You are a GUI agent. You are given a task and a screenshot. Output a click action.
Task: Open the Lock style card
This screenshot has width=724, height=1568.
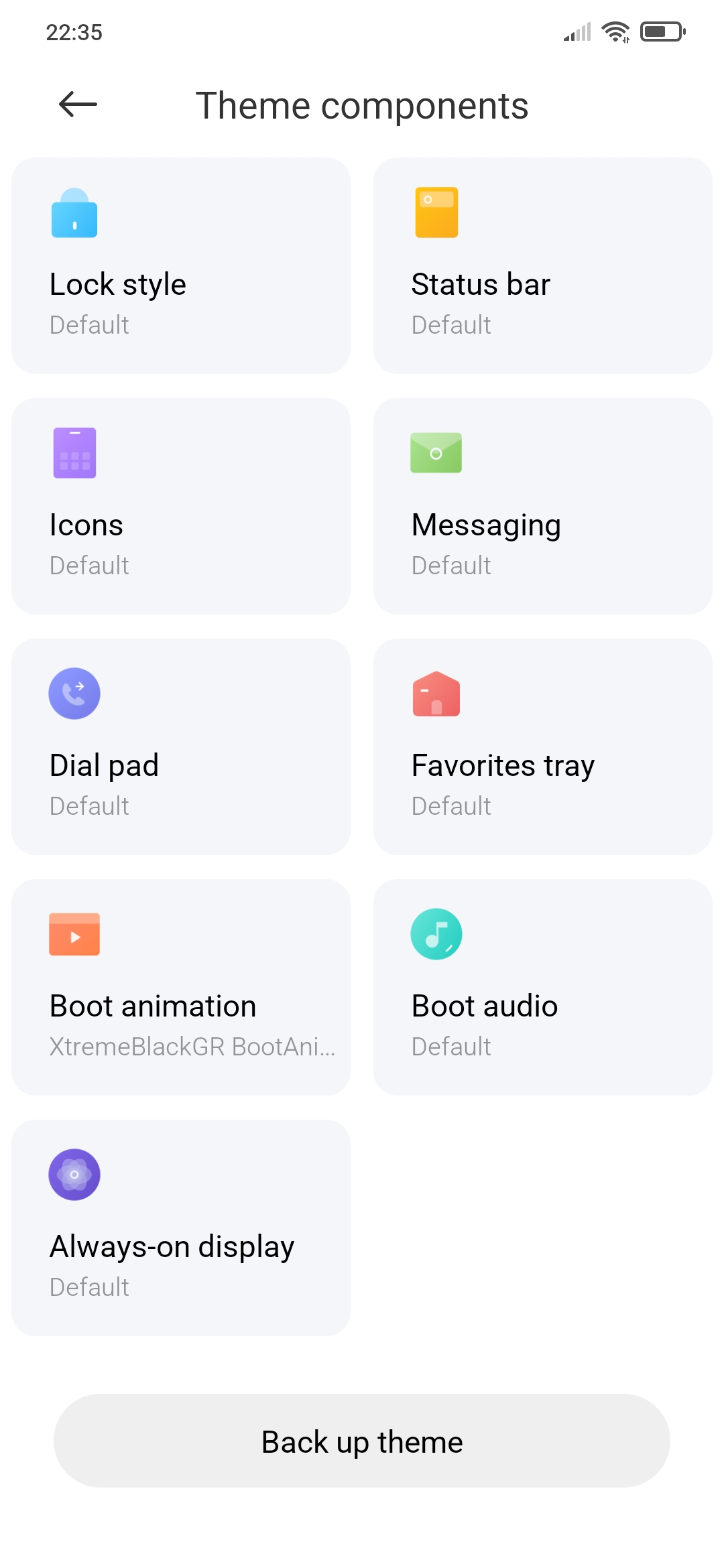pos(181,265)
